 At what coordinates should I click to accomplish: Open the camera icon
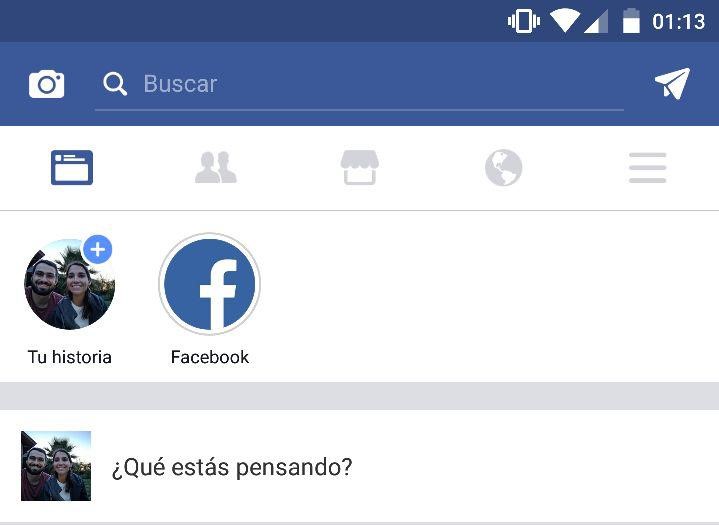(x=46, y=84)
